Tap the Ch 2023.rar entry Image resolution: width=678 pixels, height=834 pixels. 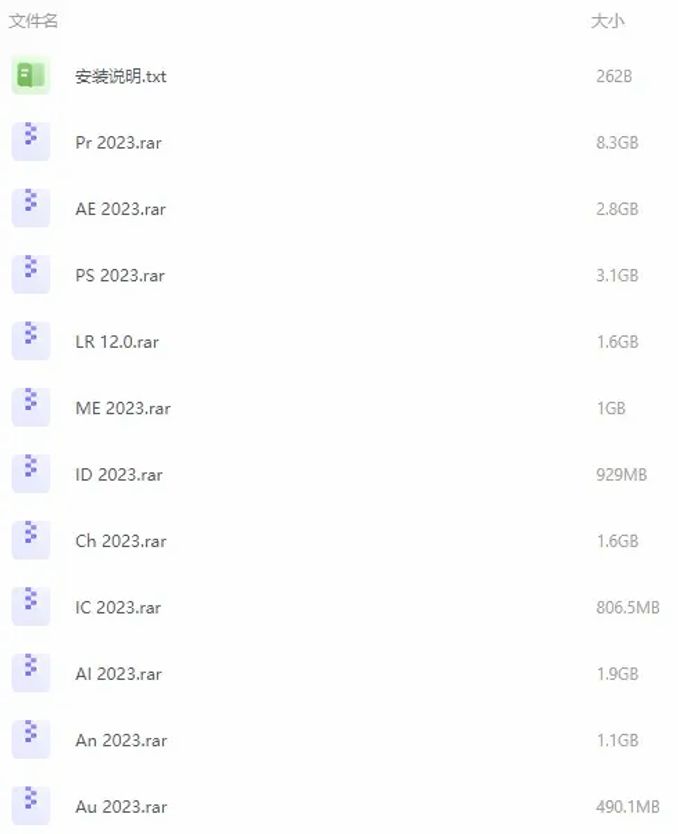(120, 542)
